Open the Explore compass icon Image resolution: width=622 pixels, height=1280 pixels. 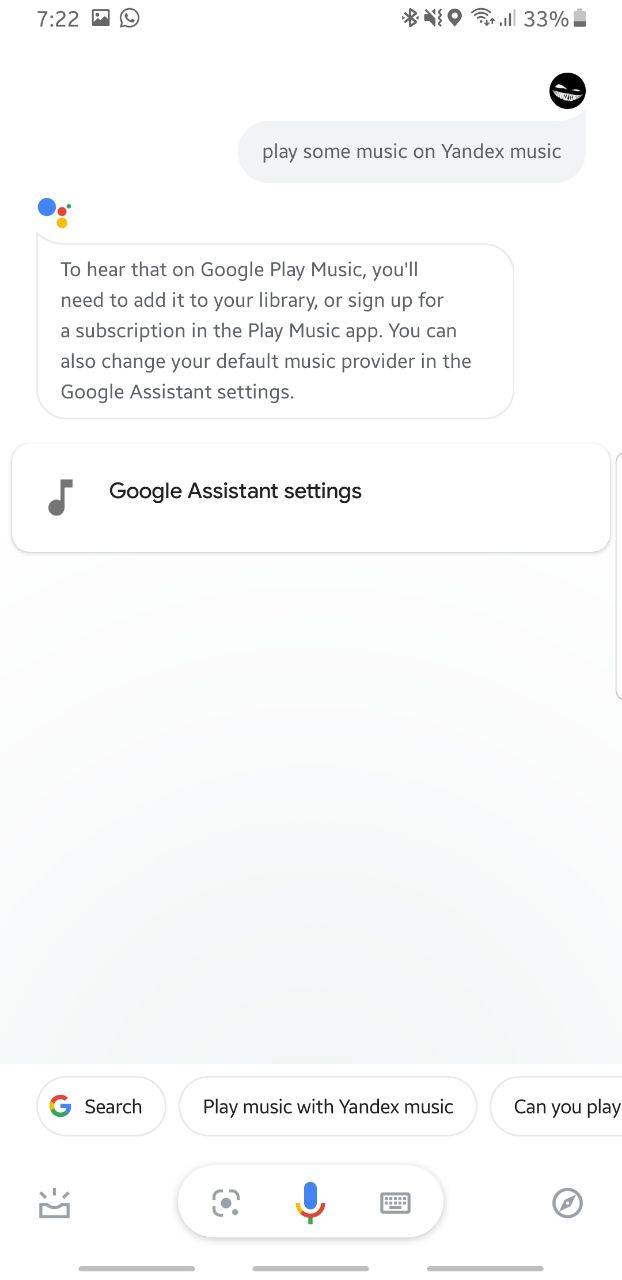click(x=567, y=1202)
